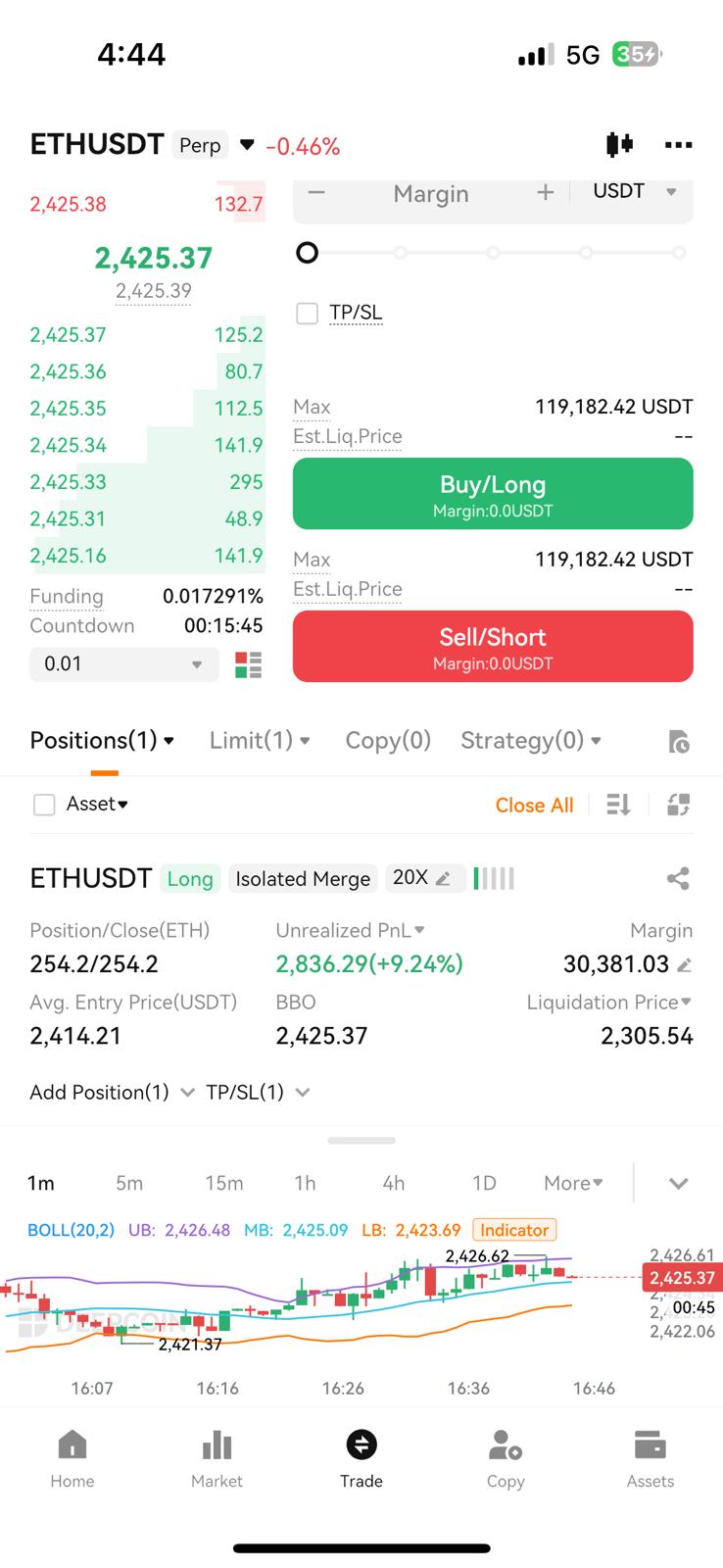Open the Assets tab
Screen dimensions: 723x1568
click(651, 1459)
